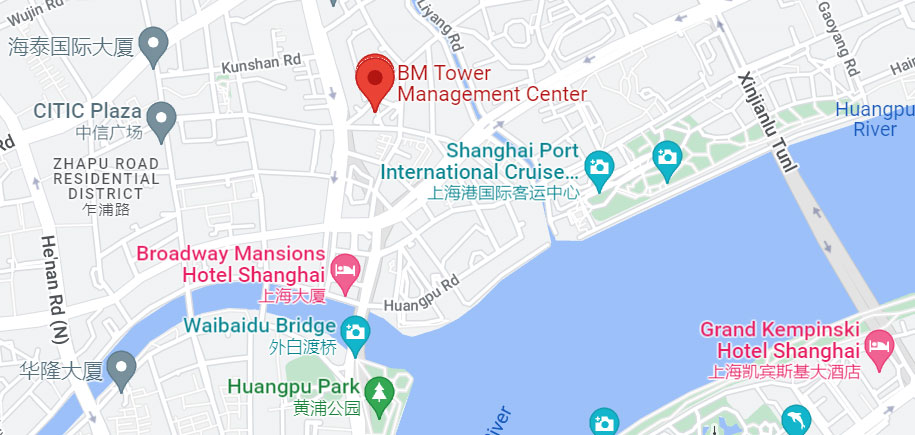Tap the Waibaidu Bridge attraction marker
Screen dimensions: 915x435
(x=355, y=329)
